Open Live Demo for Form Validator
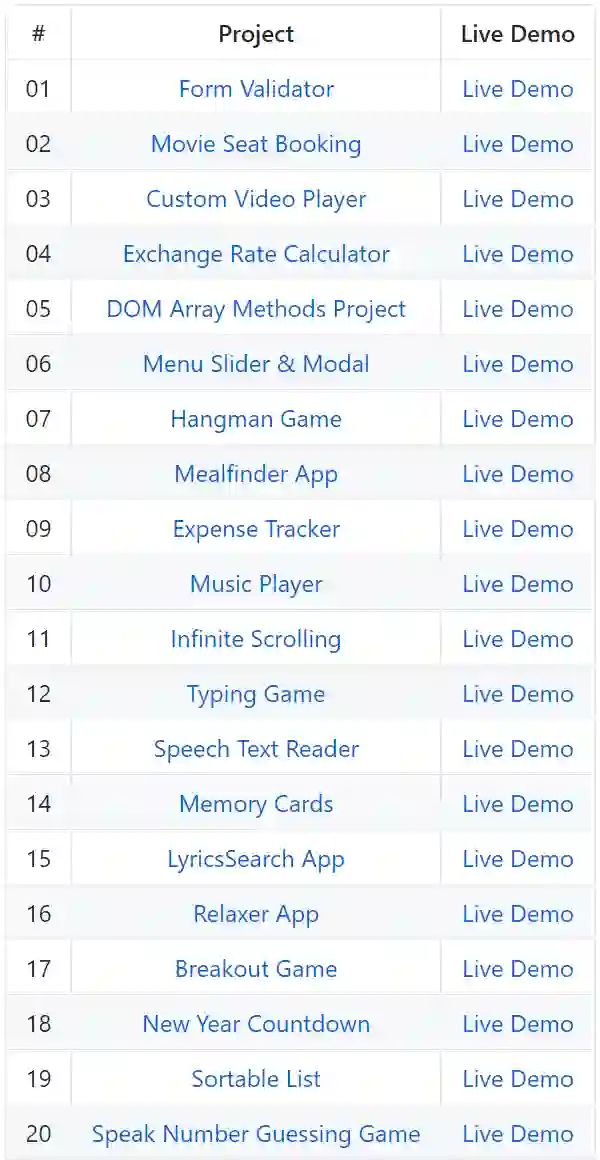Image resolution: width=600 pixels, height=1160 pixels. click(x=517, y=89)
